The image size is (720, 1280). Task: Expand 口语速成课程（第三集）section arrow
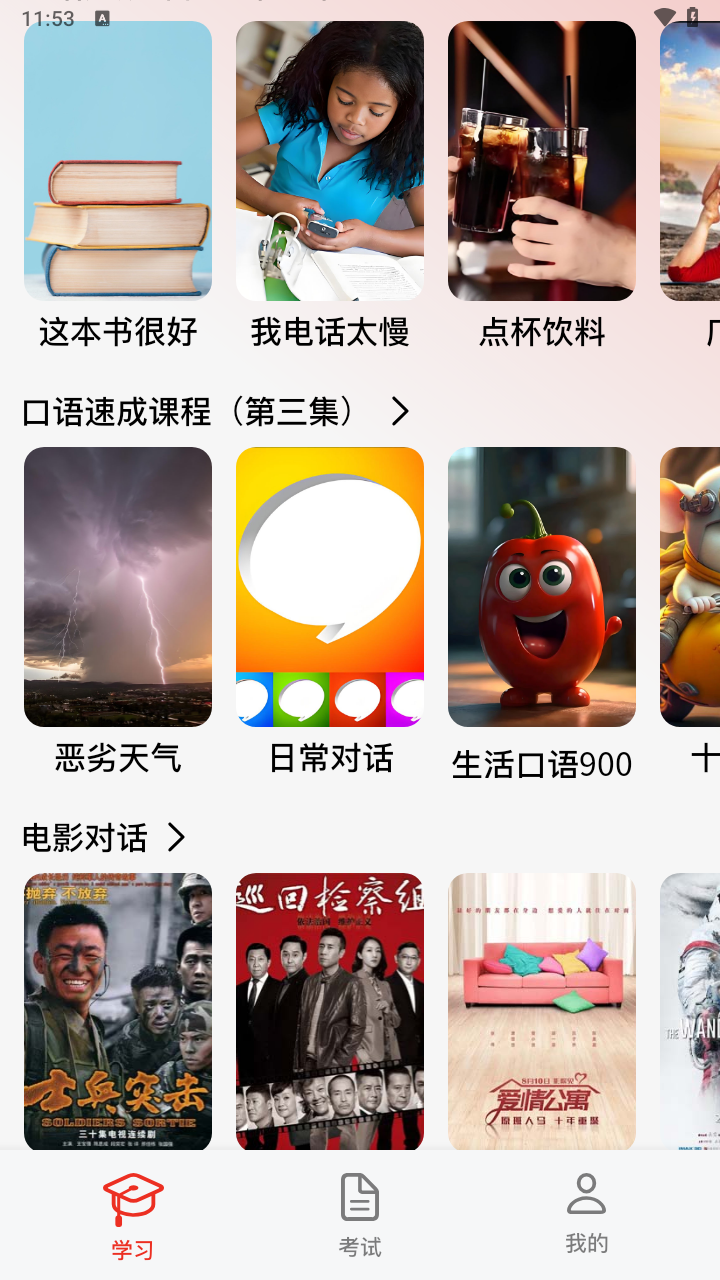pos(400,411)
